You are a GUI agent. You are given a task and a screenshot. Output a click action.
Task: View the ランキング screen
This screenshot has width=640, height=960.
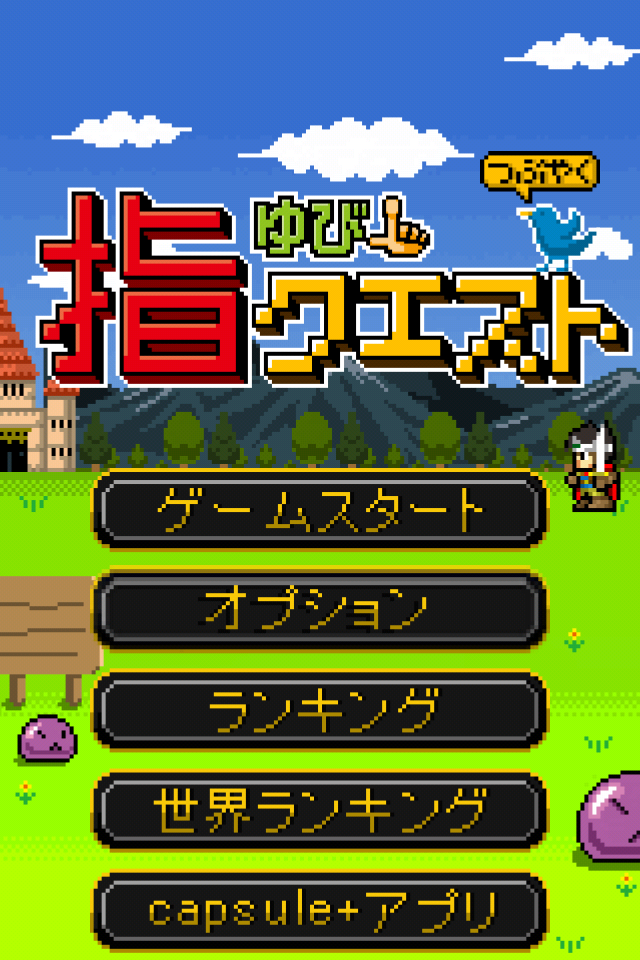[x=319, y=711]
